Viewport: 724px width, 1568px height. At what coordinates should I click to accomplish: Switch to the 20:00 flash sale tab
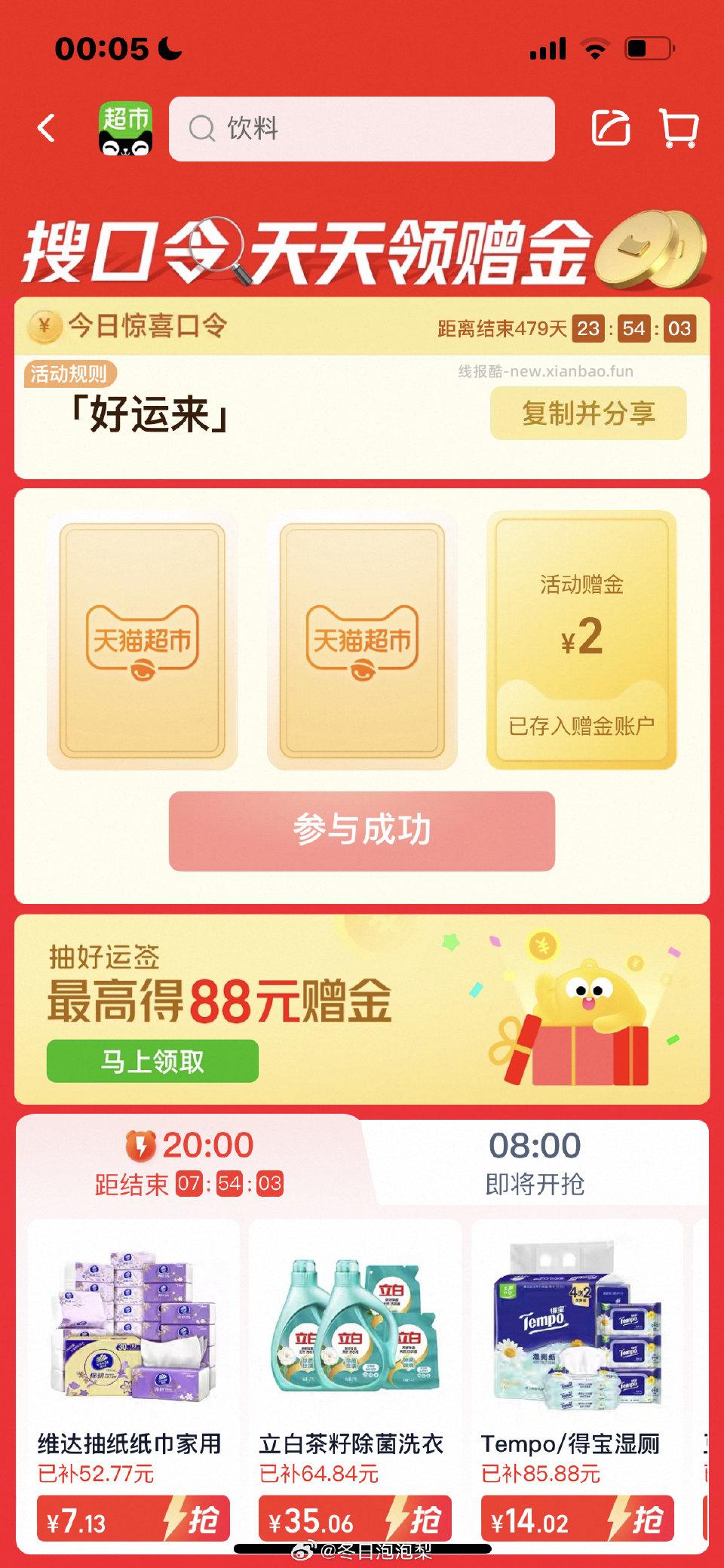pyautogui.click(x=190, y=1162)
